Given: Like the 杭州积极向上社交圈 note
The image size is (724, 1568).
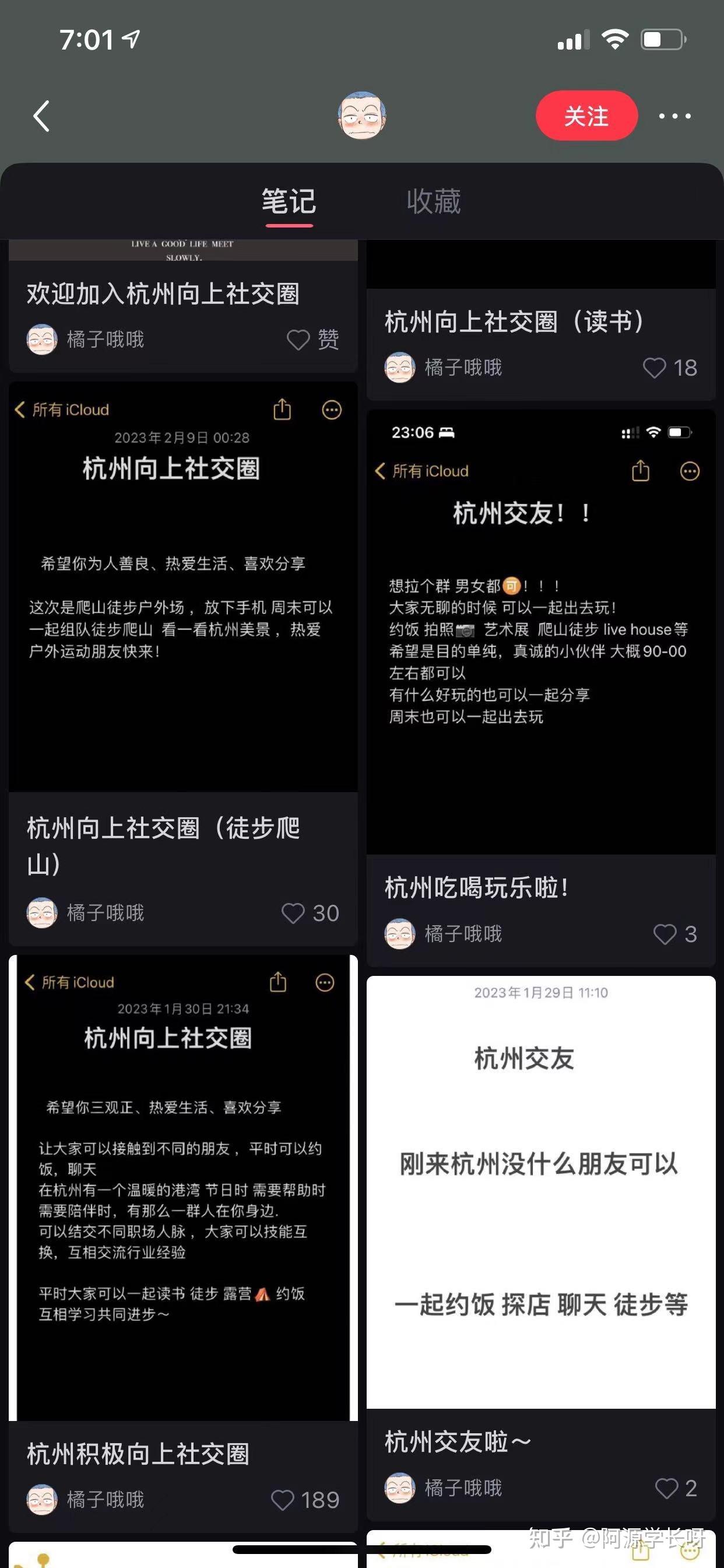Looking at the screenshot, I should click(282, 1500).
